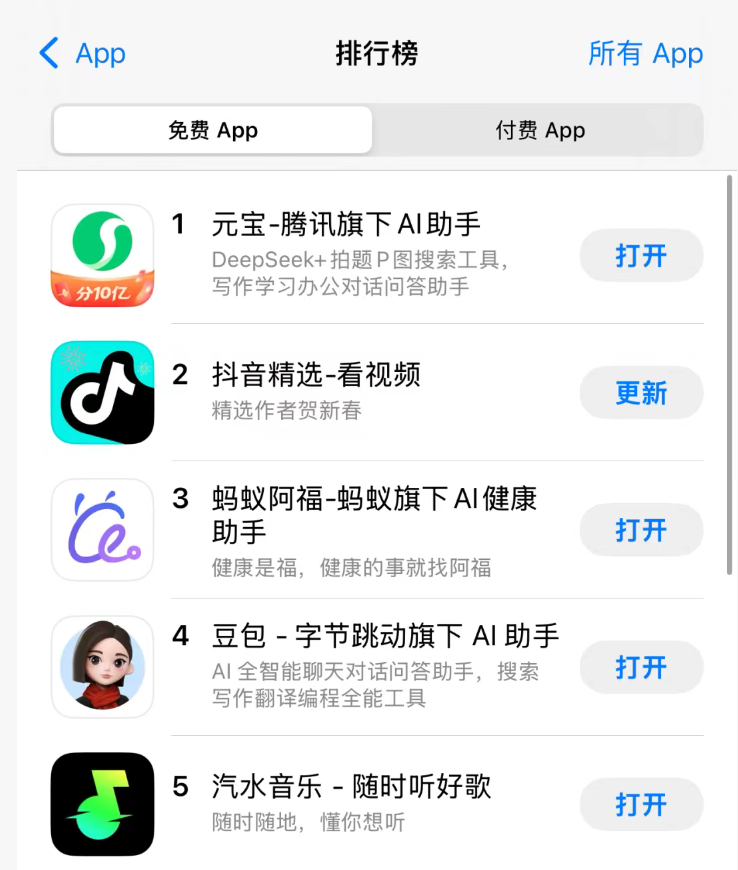This screenshot has width=738, height=870.
Task: Select the snowflake-badged 抖音精选 icon
Action: pos(101,393)
